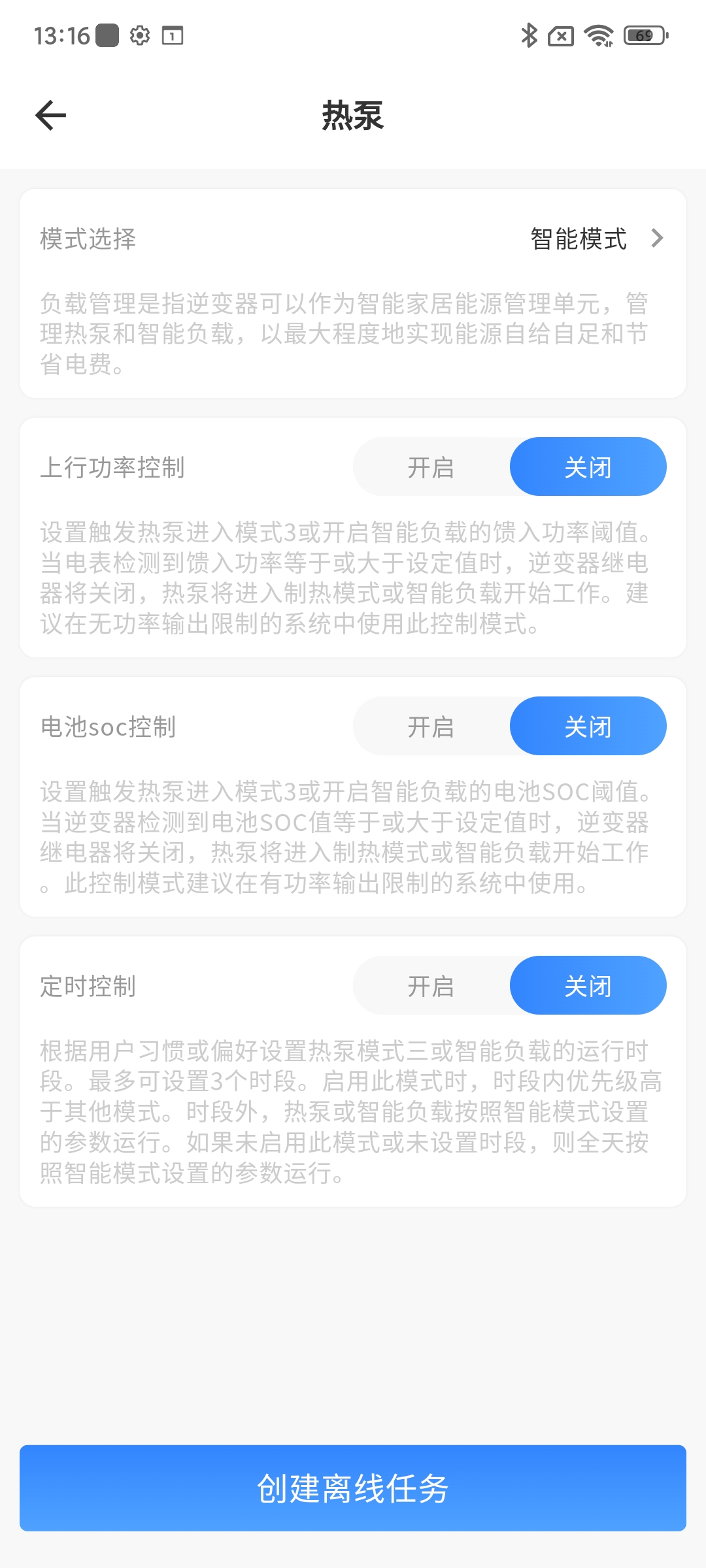Choose 关闭 for 电池soc控制
Viewport: 706px width, 1568px height.
pos(588,727)
